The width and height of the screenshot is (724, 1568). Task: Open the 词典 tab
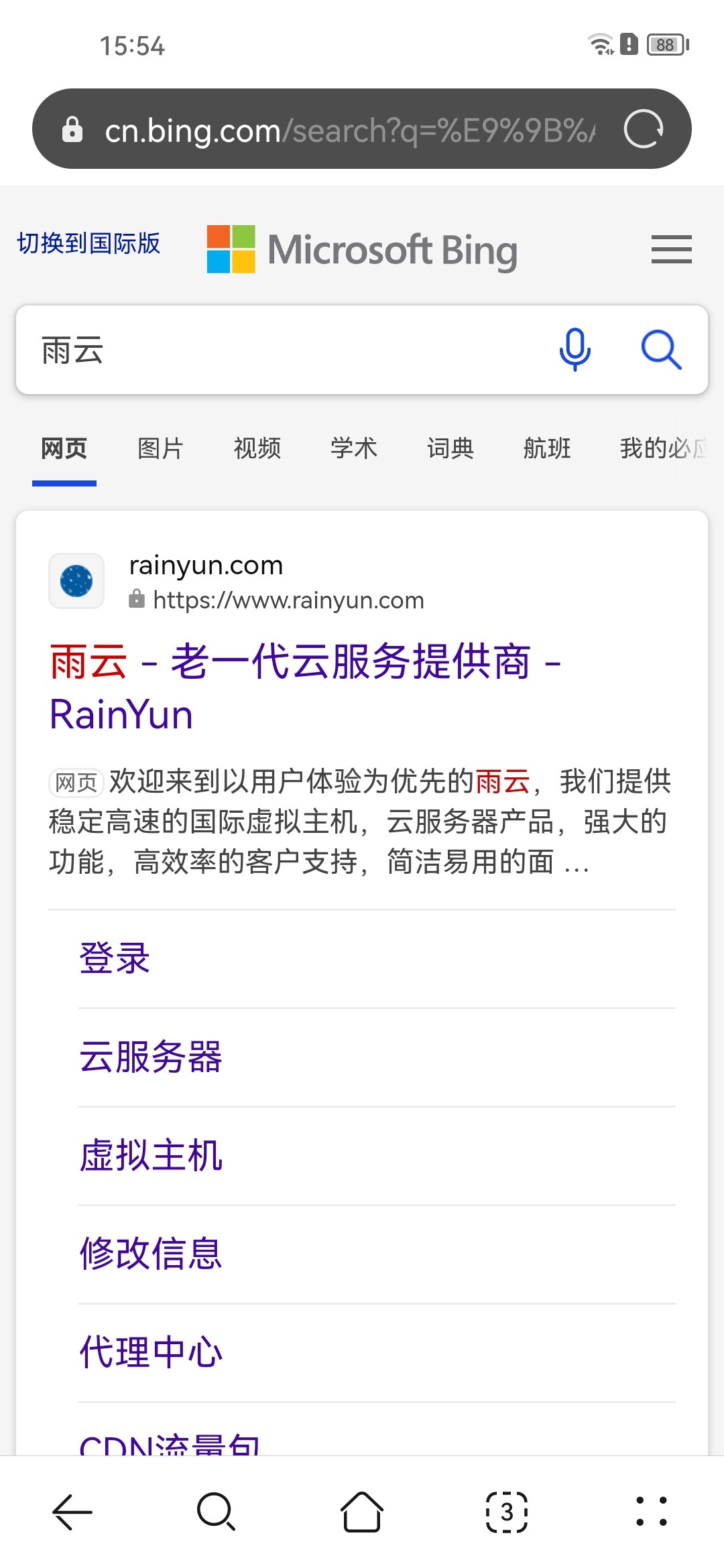click(450, 448)
